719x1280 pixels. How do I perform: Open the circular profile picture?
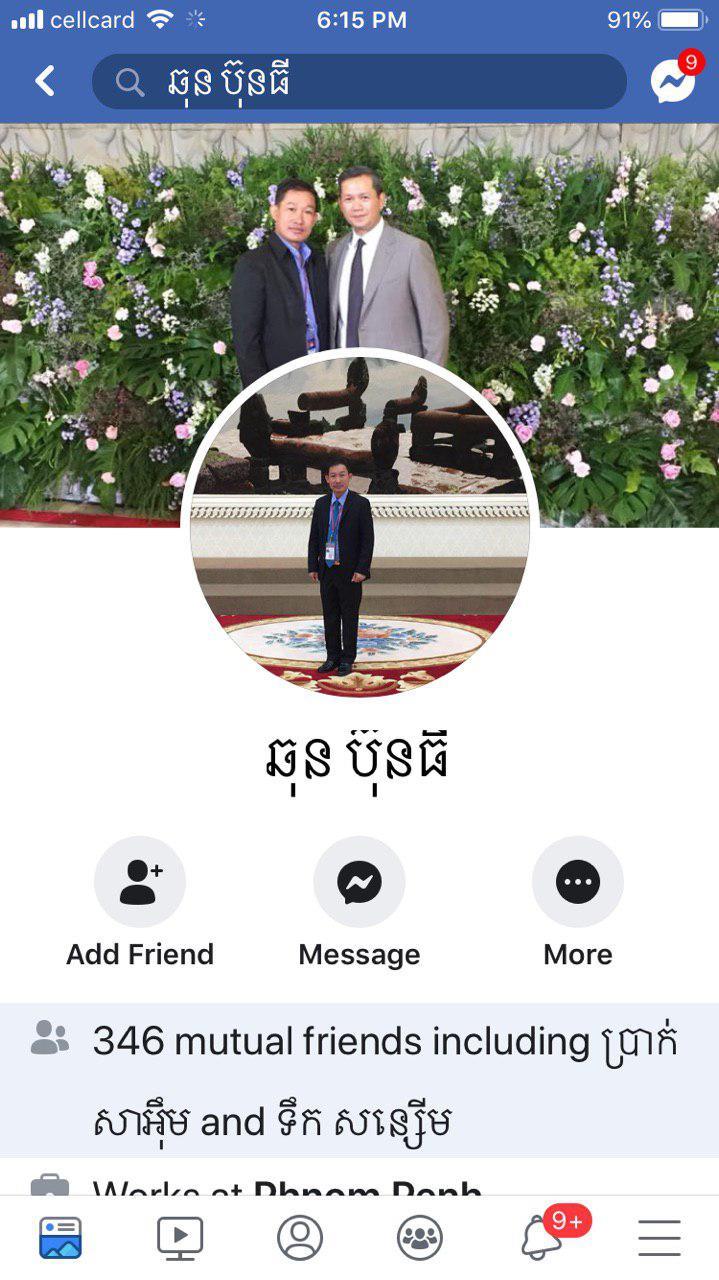pos(359,525)
